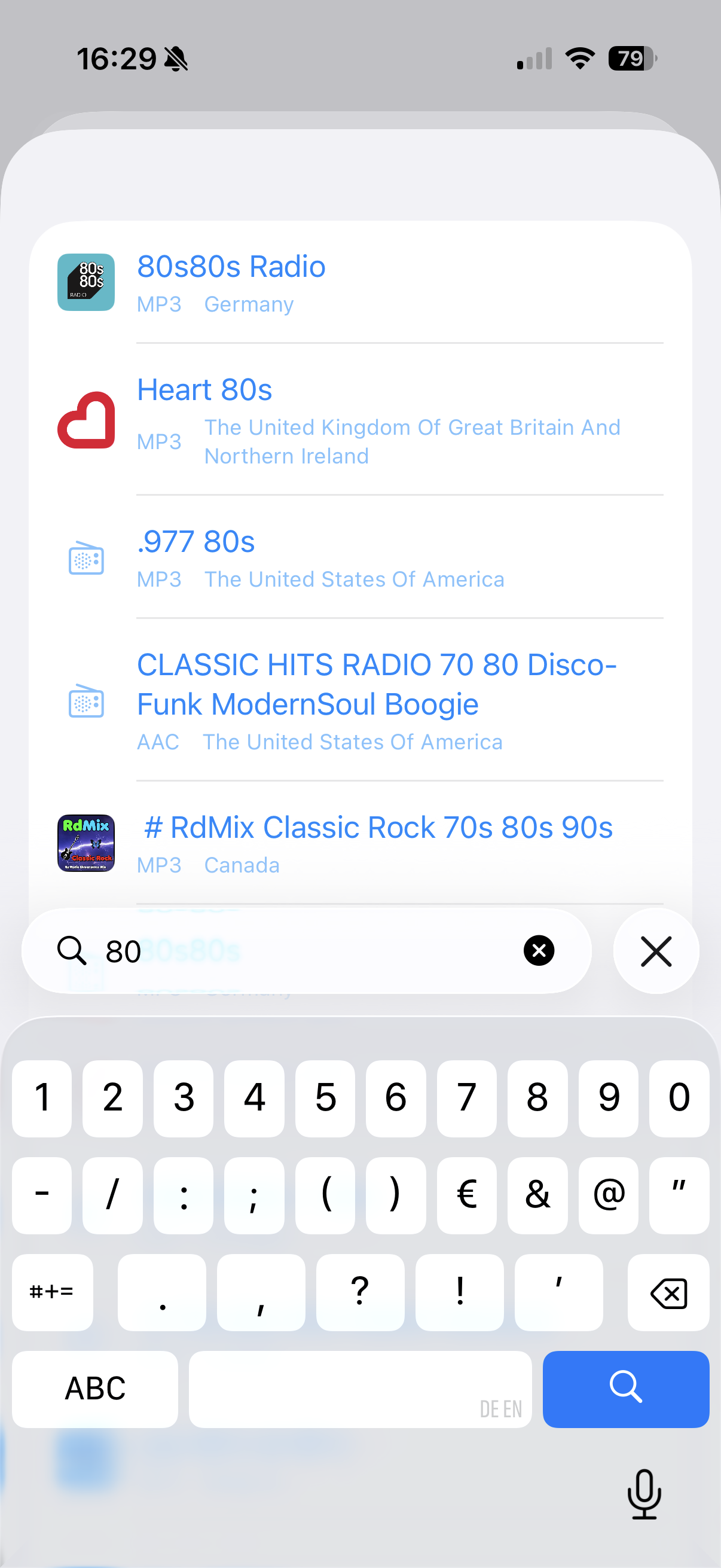
Task: Choose RdMix Classic Rock 70s 80s 90s
Action: click(359, 843)
